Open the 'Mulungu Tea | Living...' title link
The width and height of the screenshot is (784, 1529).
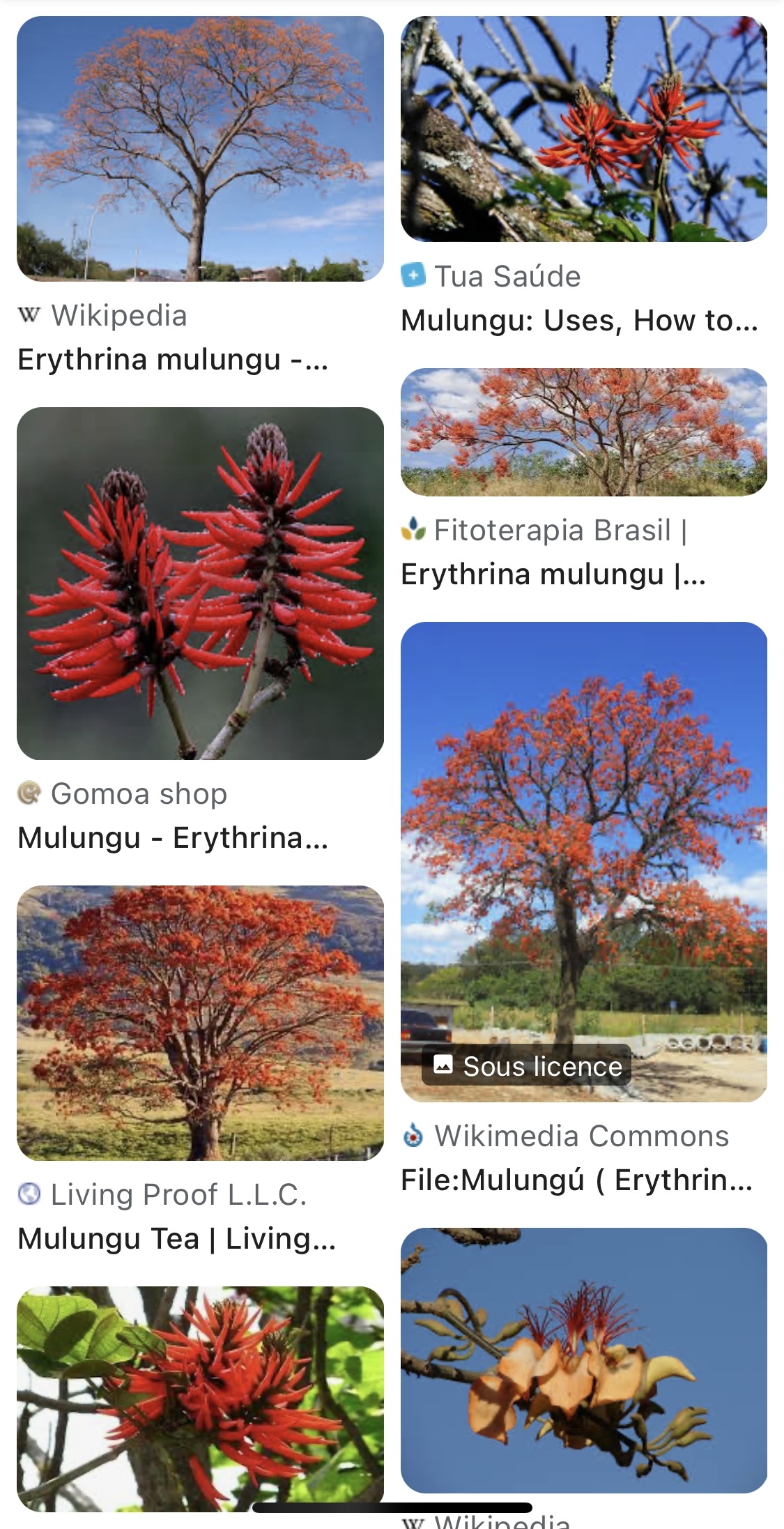(x=176, y=1238)
